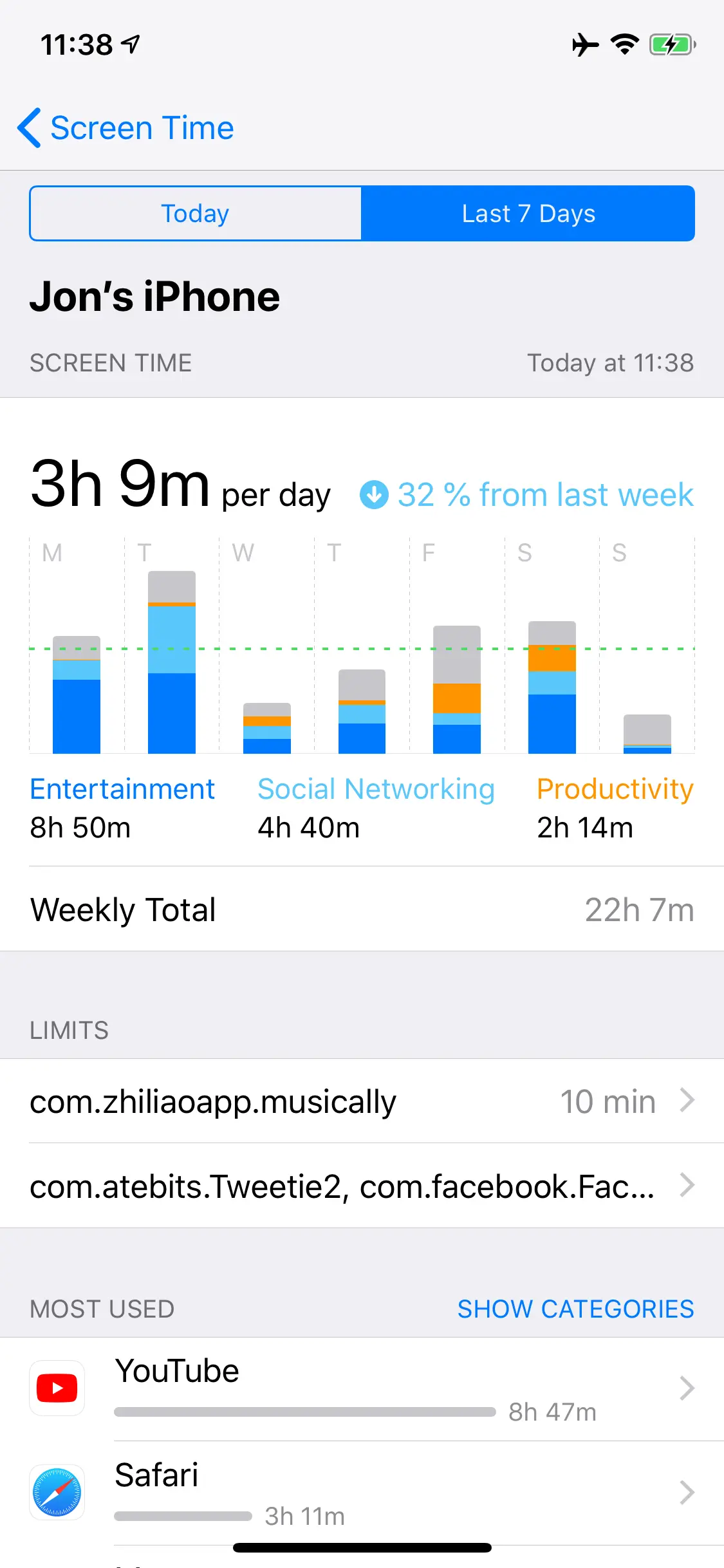724x1568 pixels.
Task: Switch to the Today tab
Action: [195, 213]
